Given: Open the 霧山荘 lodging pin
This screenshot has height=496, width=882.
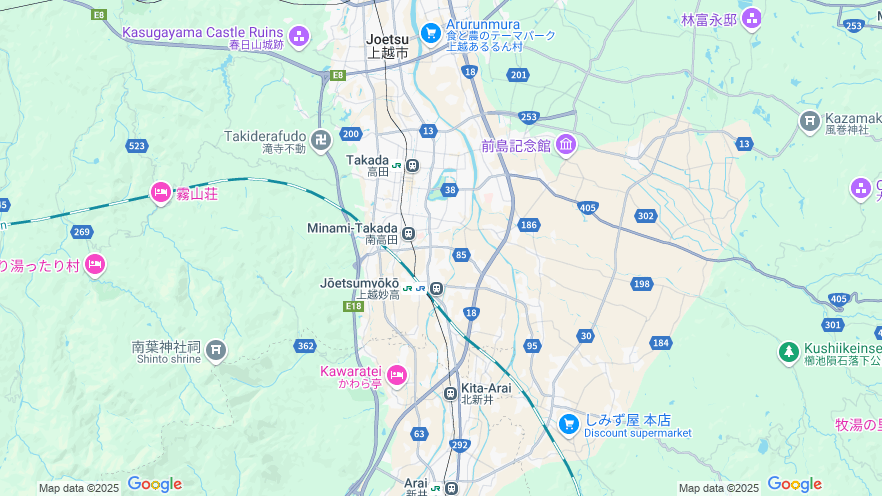Looking at the screenshot, I should click(x=160, y=193).
